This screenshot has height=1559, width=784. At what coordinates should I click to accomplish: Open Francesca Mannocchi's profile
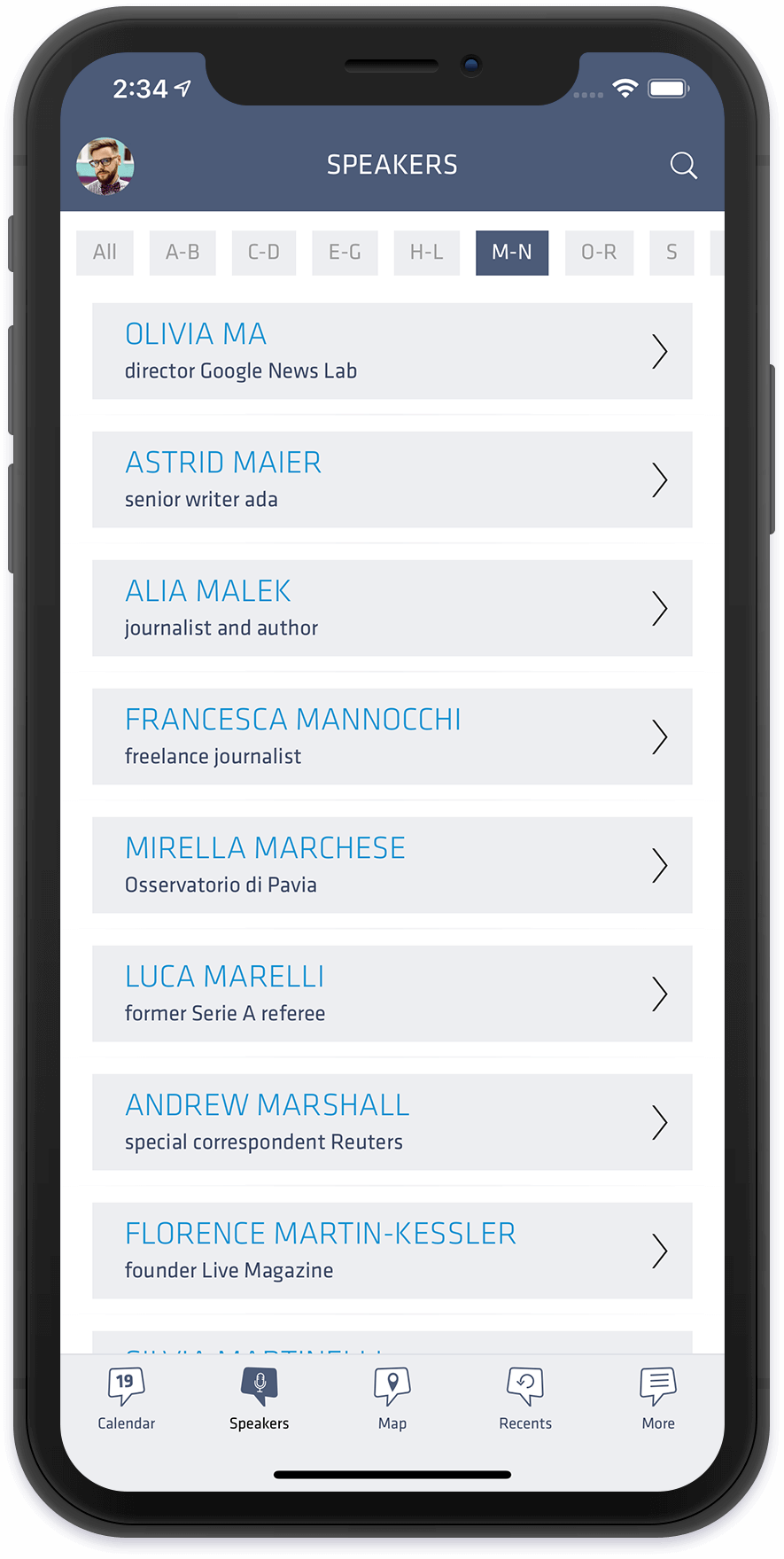pyautogui.click(x=392, y=737)
